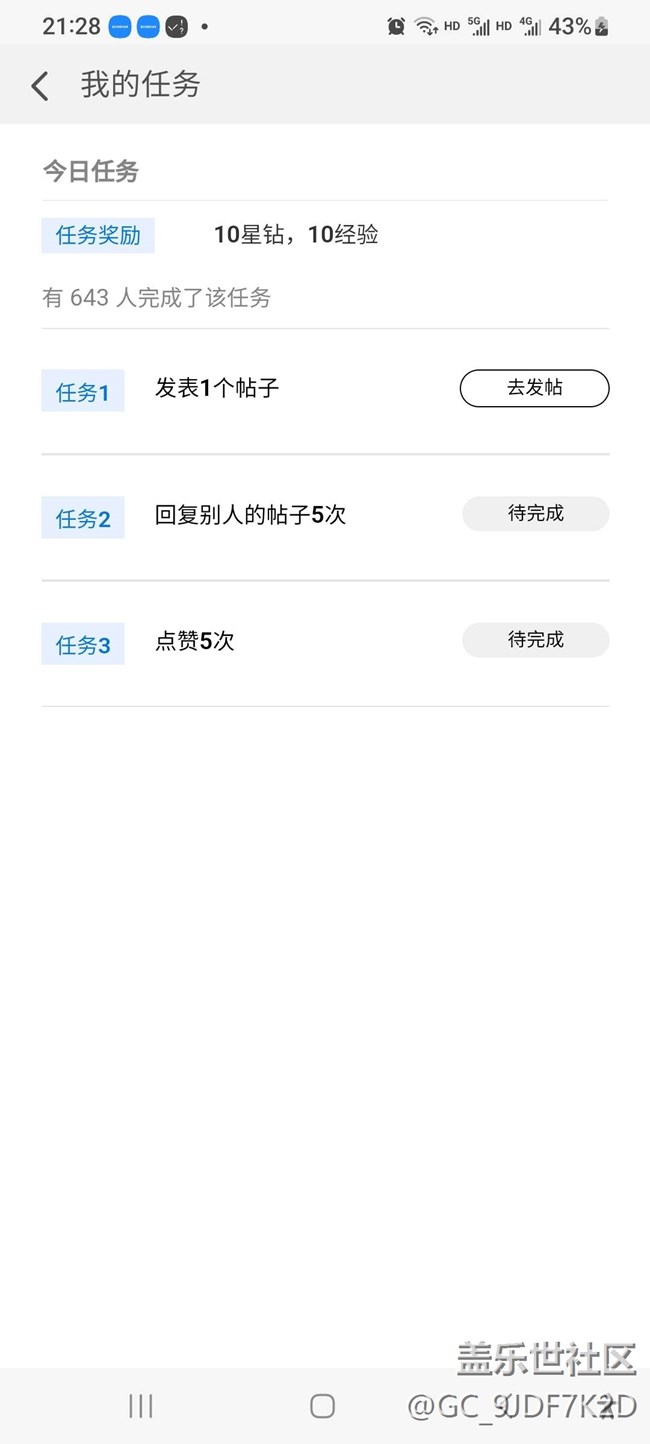The image size is (650, 1444).
Task: Tap the 去发帖 button for 任务1
Action: [534, 388]
